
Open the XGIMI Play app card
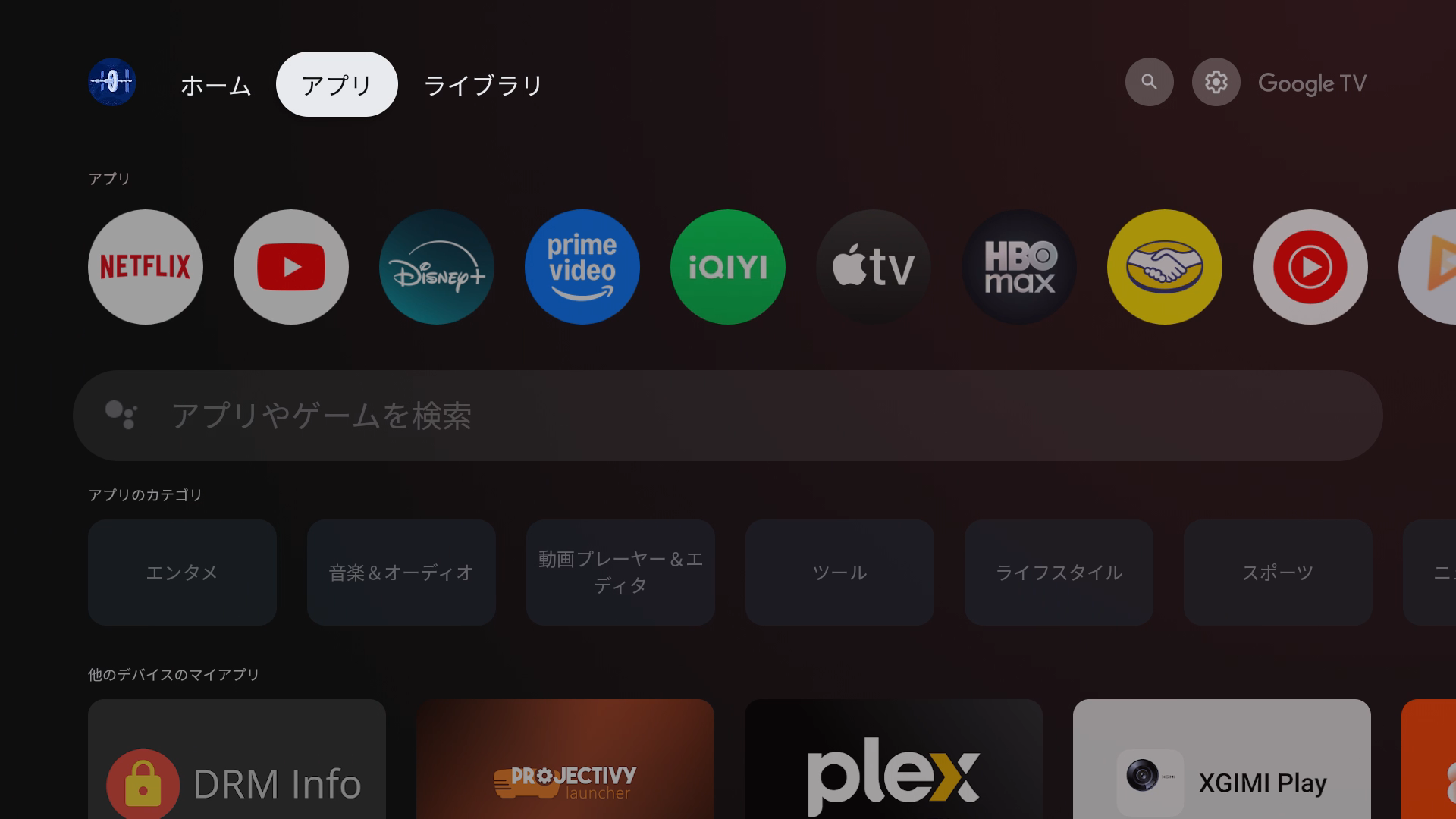(x=1222, y=766)
